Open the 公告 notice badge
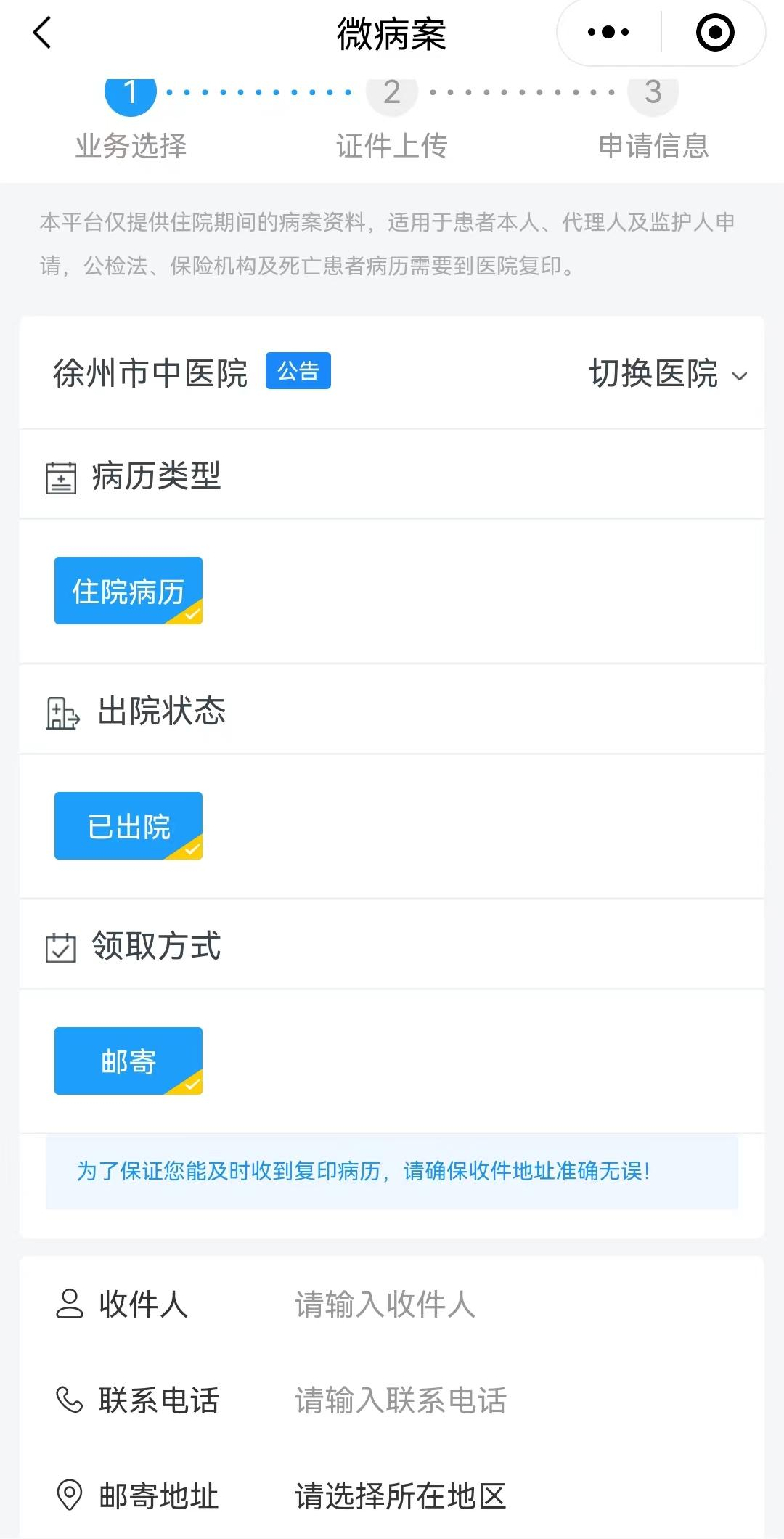Screen dimensions: 784x1539 click(298, 371)
